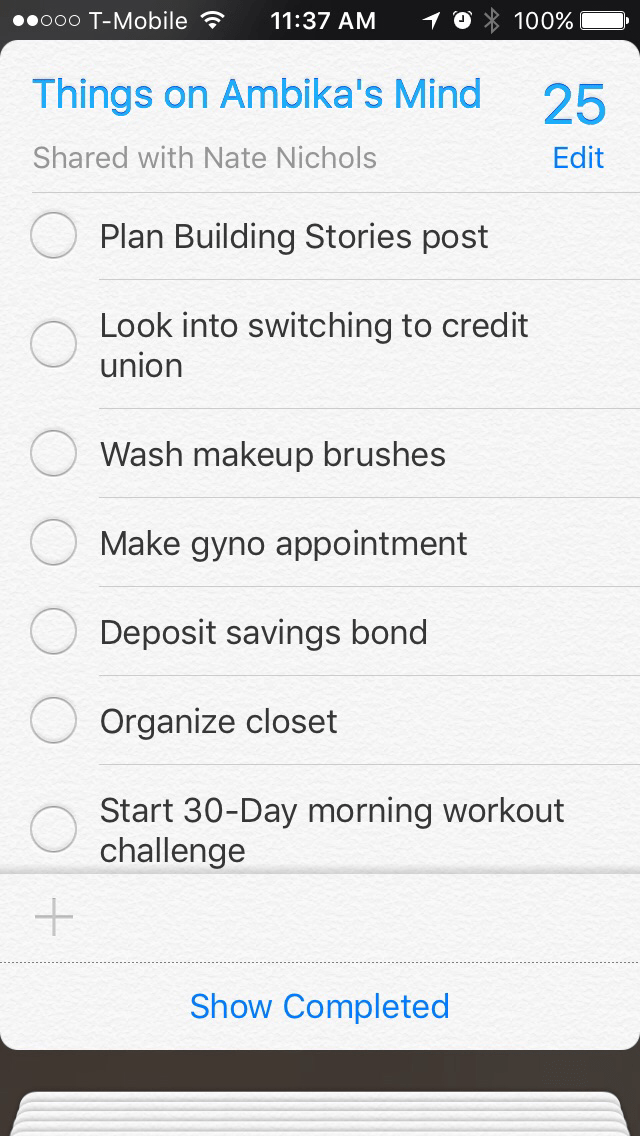The height and width of the screenshot is (1136, 640).
Task: Tick the 'Make gyno appointment' circle
Action: (x=54, y=543)
